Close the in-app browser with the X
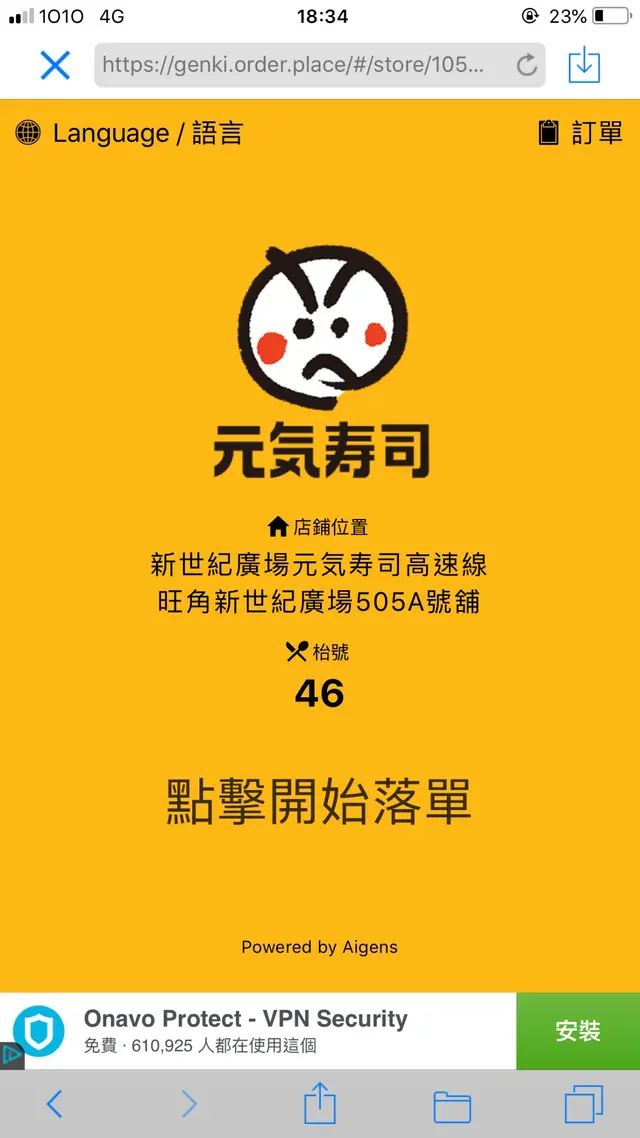 point(55,66)
